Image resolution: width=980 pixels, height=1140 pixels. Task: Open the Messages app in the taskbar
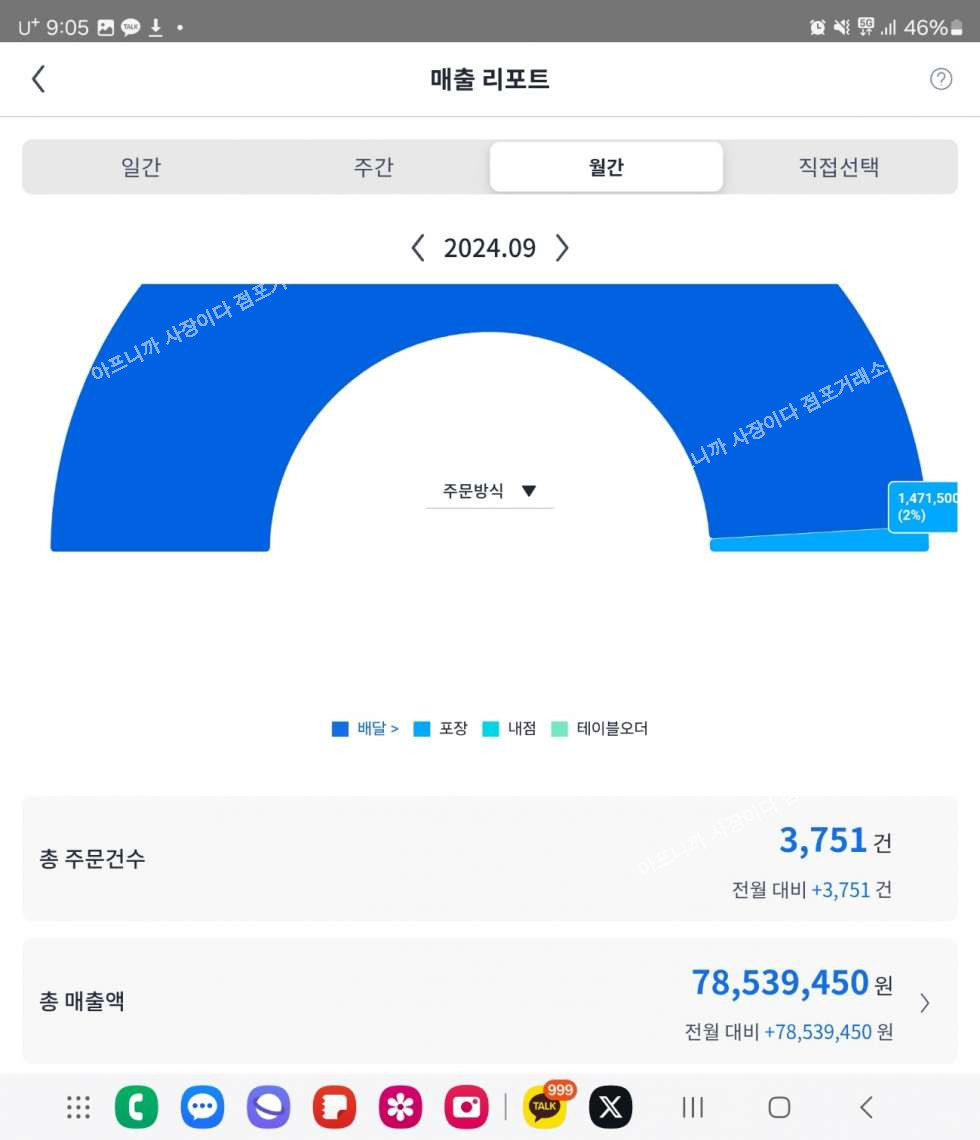[202, 1107]
